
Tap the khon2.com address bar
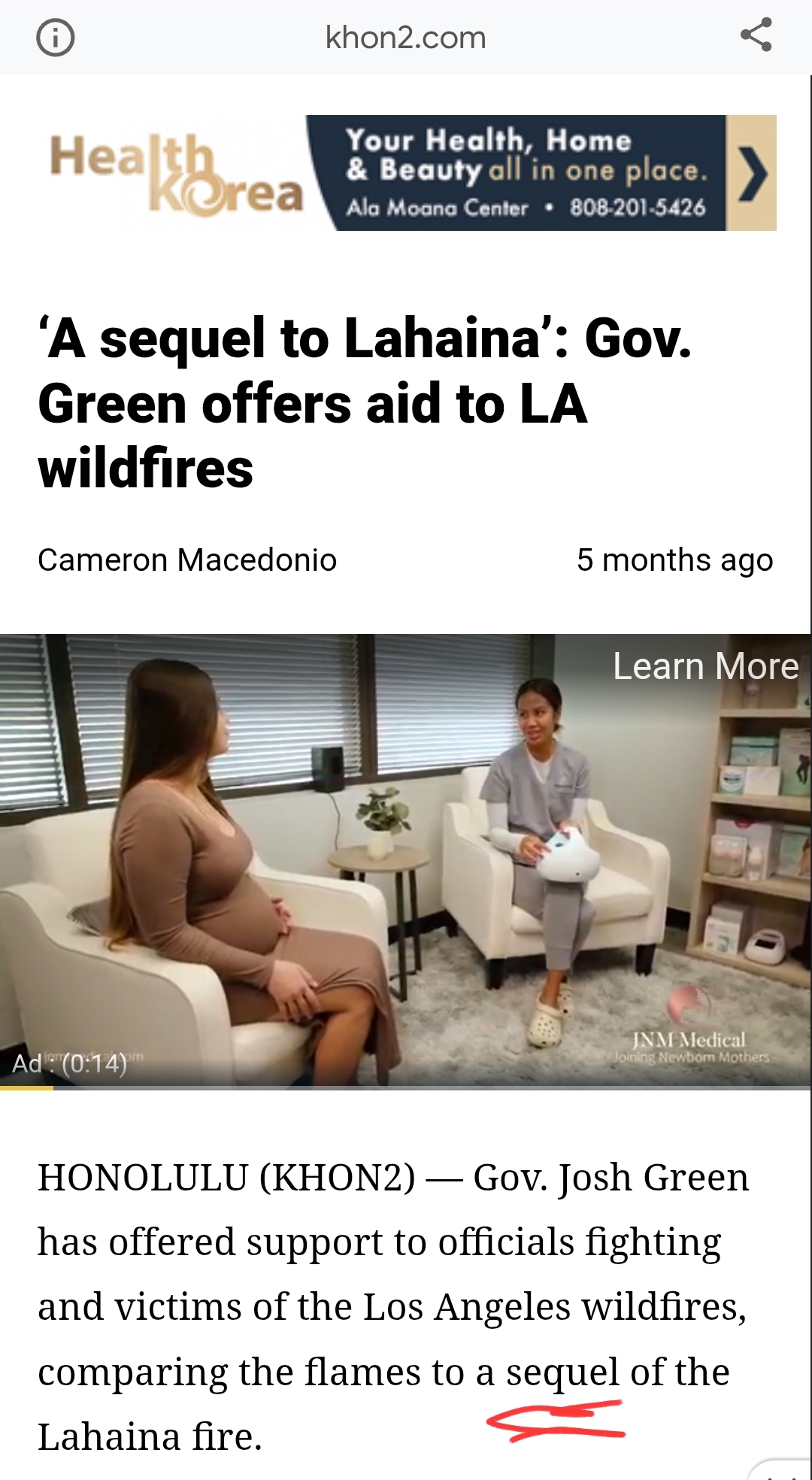[x=406, y=38]
